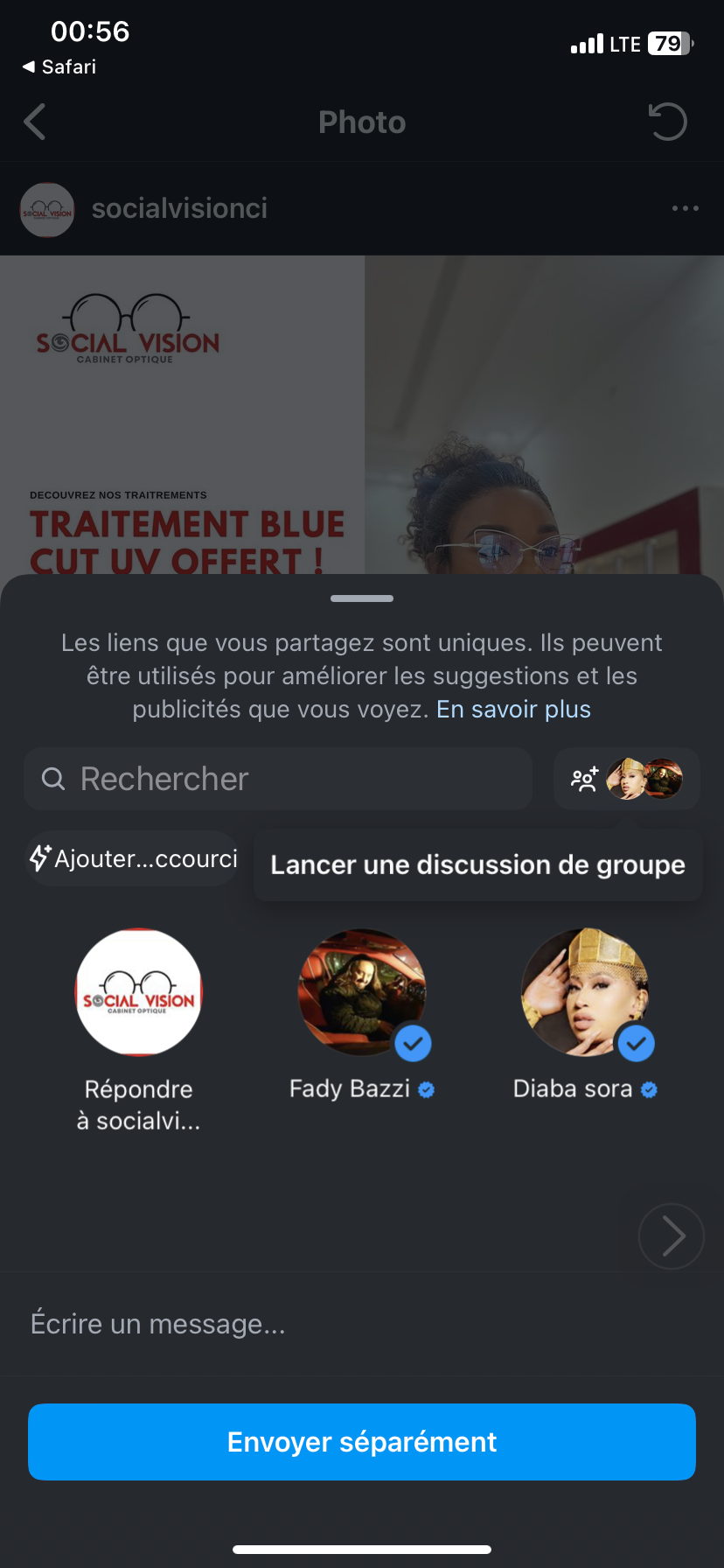Open the socialvisionci profile
Screen dimensions: 724x1568
coord(179,208)
